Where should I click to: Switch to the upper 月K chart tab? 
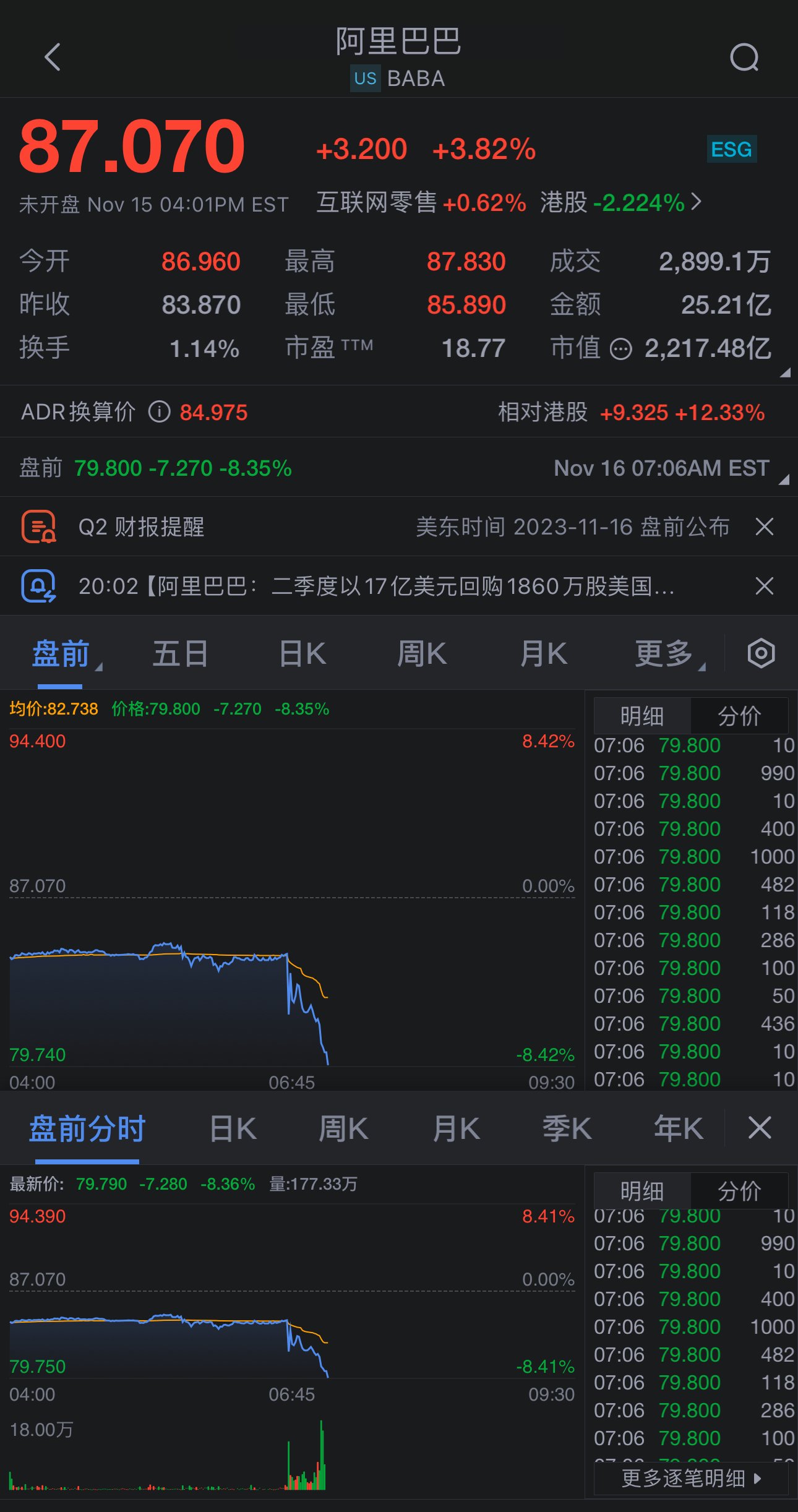[543, 654]
